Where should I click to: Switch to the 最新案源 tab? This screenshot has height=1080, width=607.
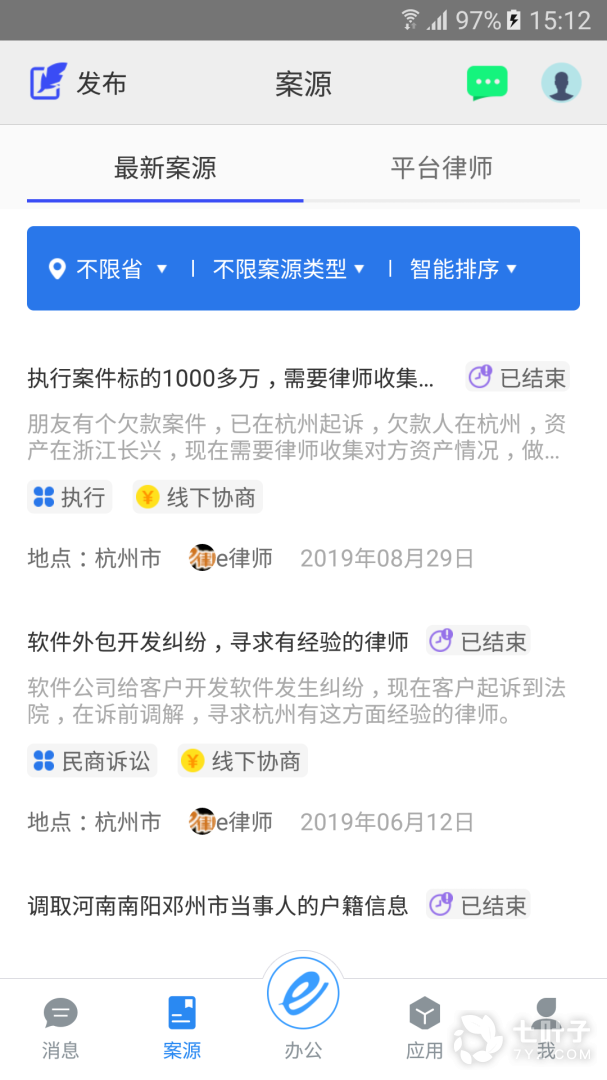point(165,168)
